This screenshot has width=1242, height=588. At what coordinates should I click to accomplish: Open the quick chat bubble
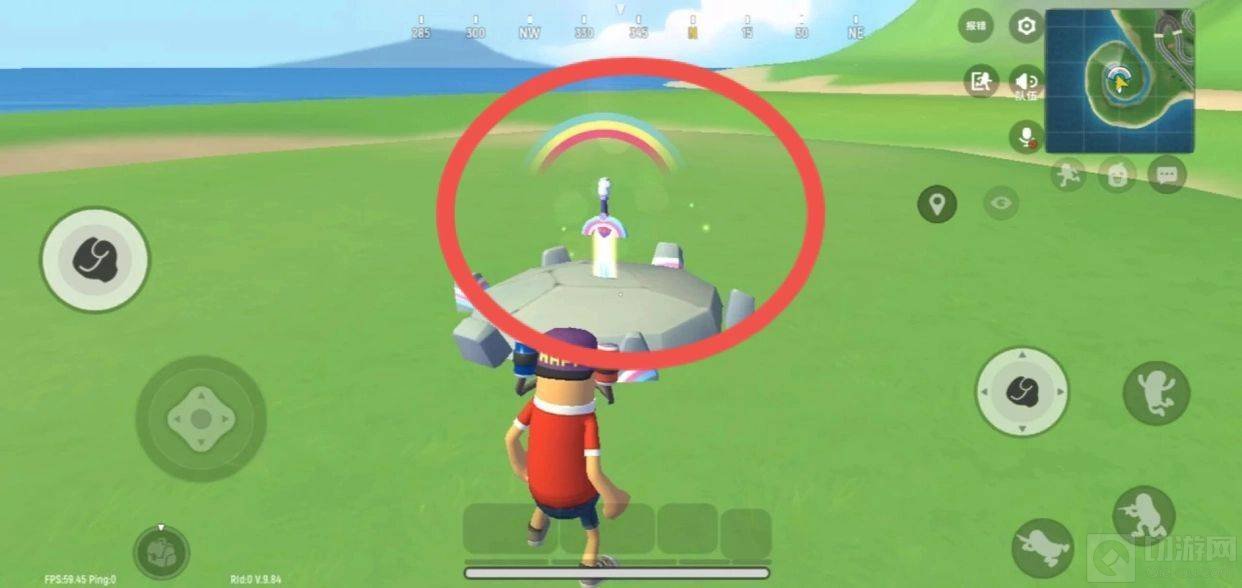coord(1167,175)
